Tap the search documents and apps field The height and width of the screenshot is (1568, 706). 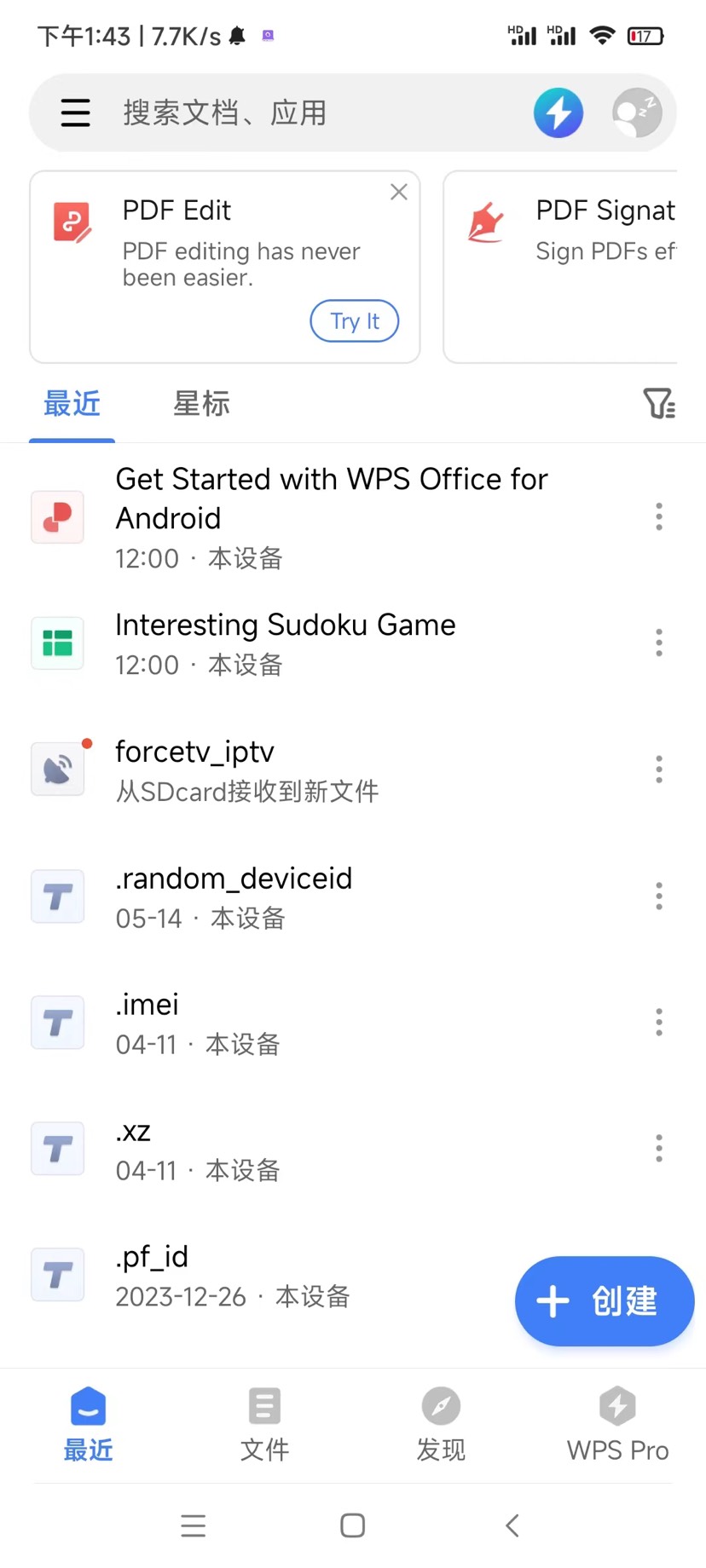[298, 112]
